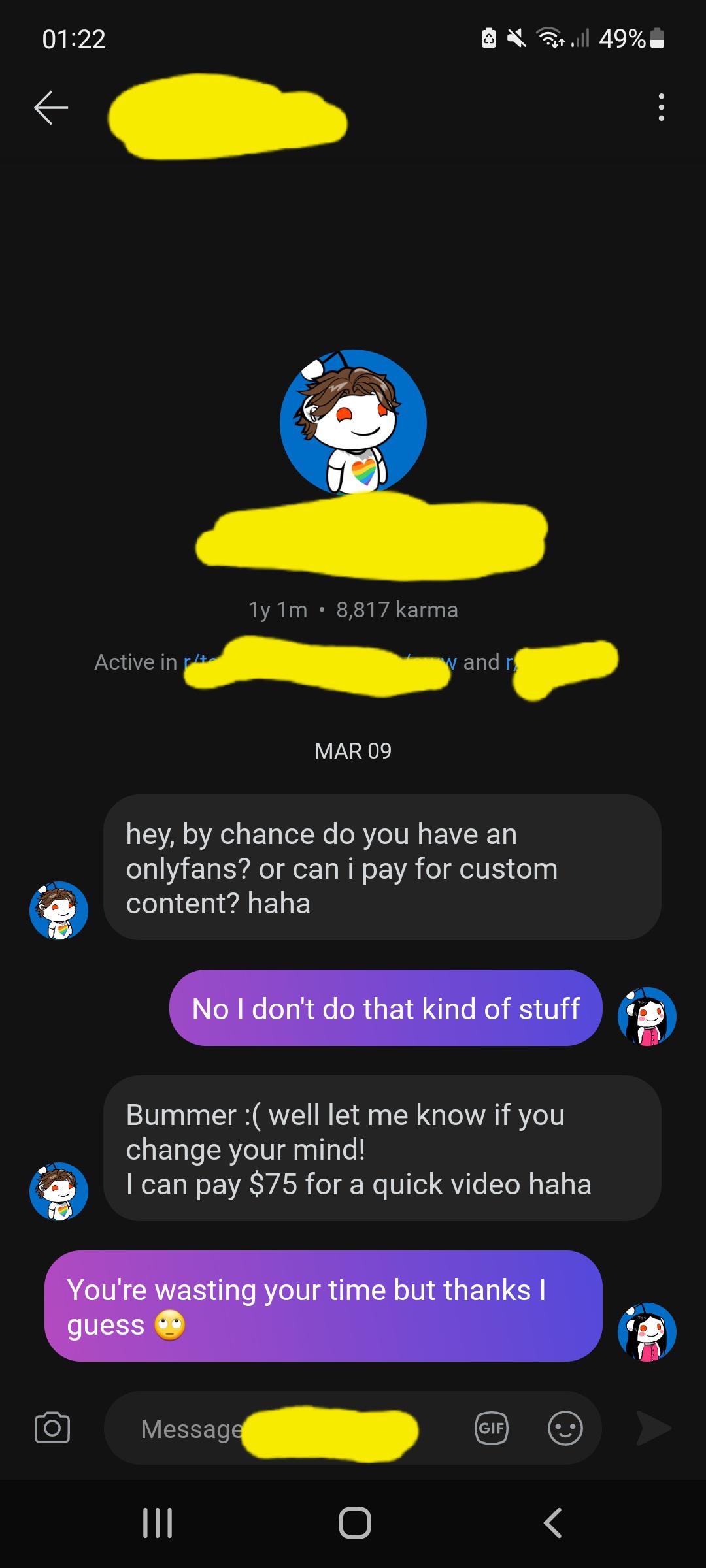
Task: Open the three-dot overflow menu
Action: click(662, 108)
